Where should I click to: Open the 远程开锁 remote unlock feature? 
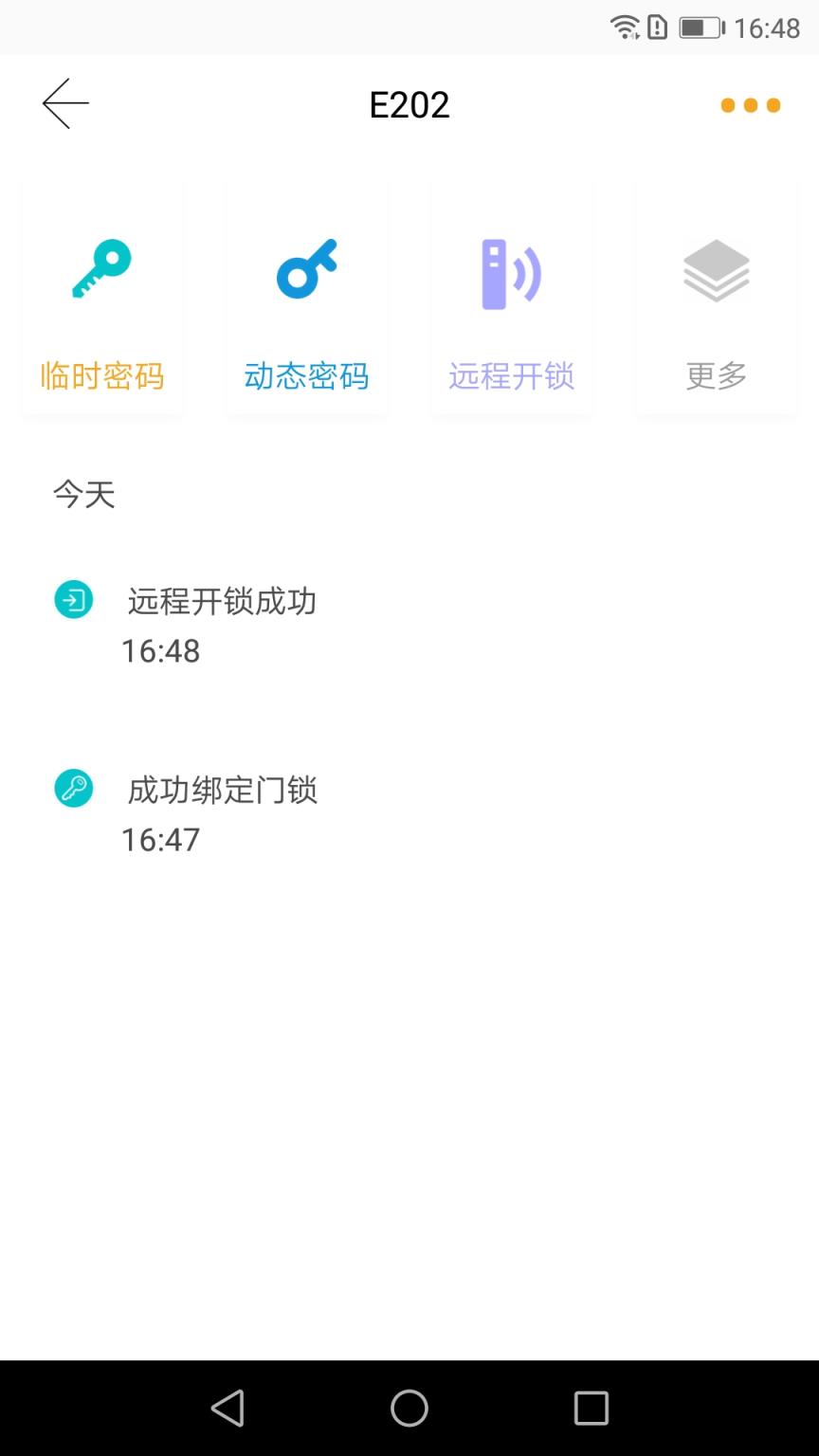(511, 375)
